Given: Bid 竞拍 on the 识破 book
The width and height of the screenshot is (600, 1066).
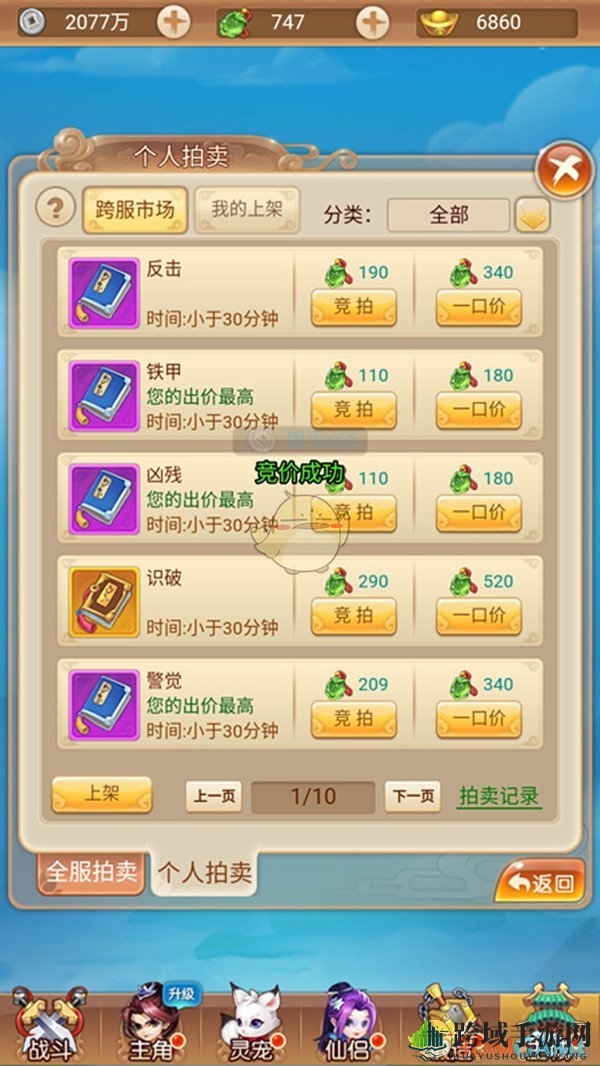Looking at the screenshot, I should point(353,616).
